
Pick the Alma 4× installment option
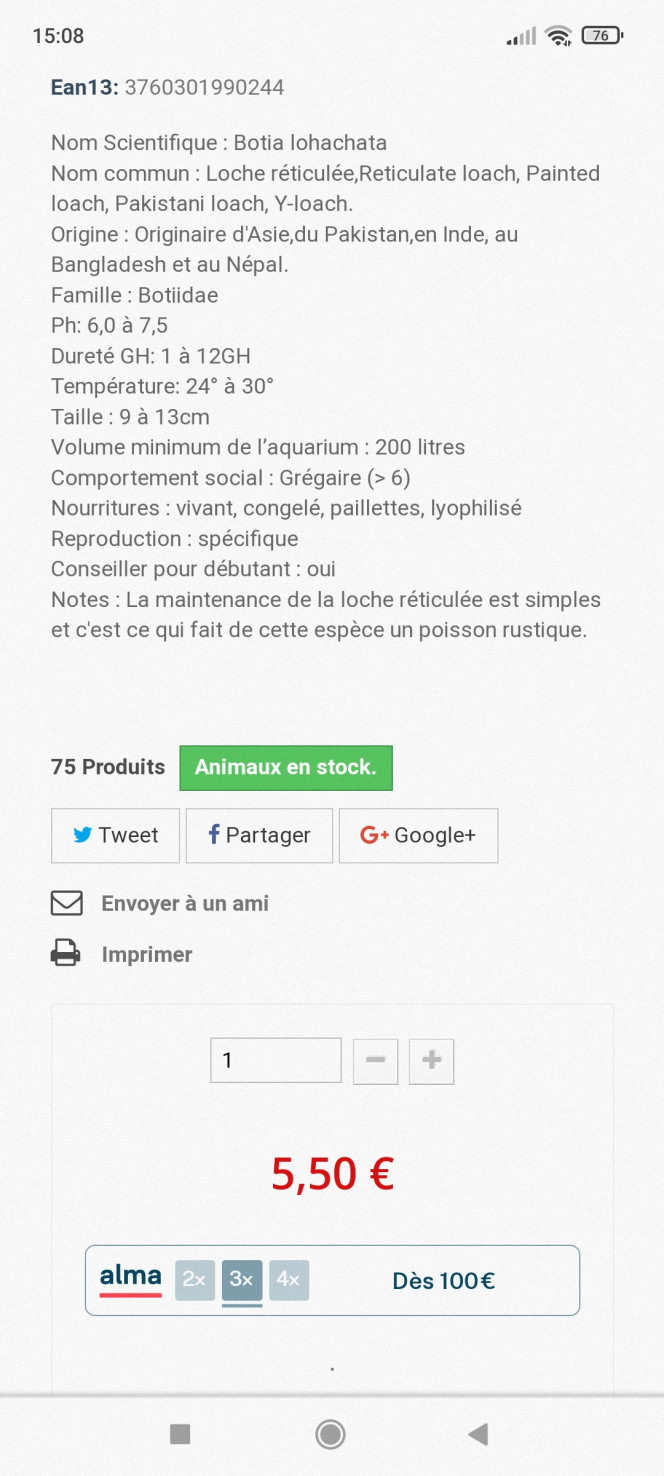point(289,1280)
